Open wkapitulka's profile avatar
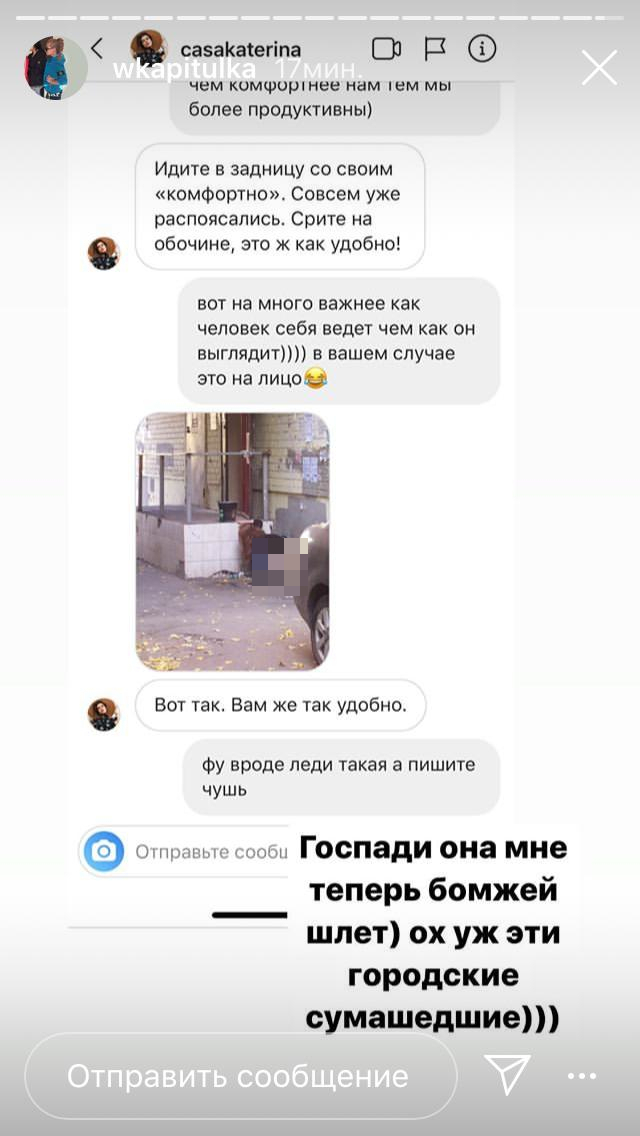This screenshot has width=640, height=1136. pyautogui.click(x=56, y=68)
